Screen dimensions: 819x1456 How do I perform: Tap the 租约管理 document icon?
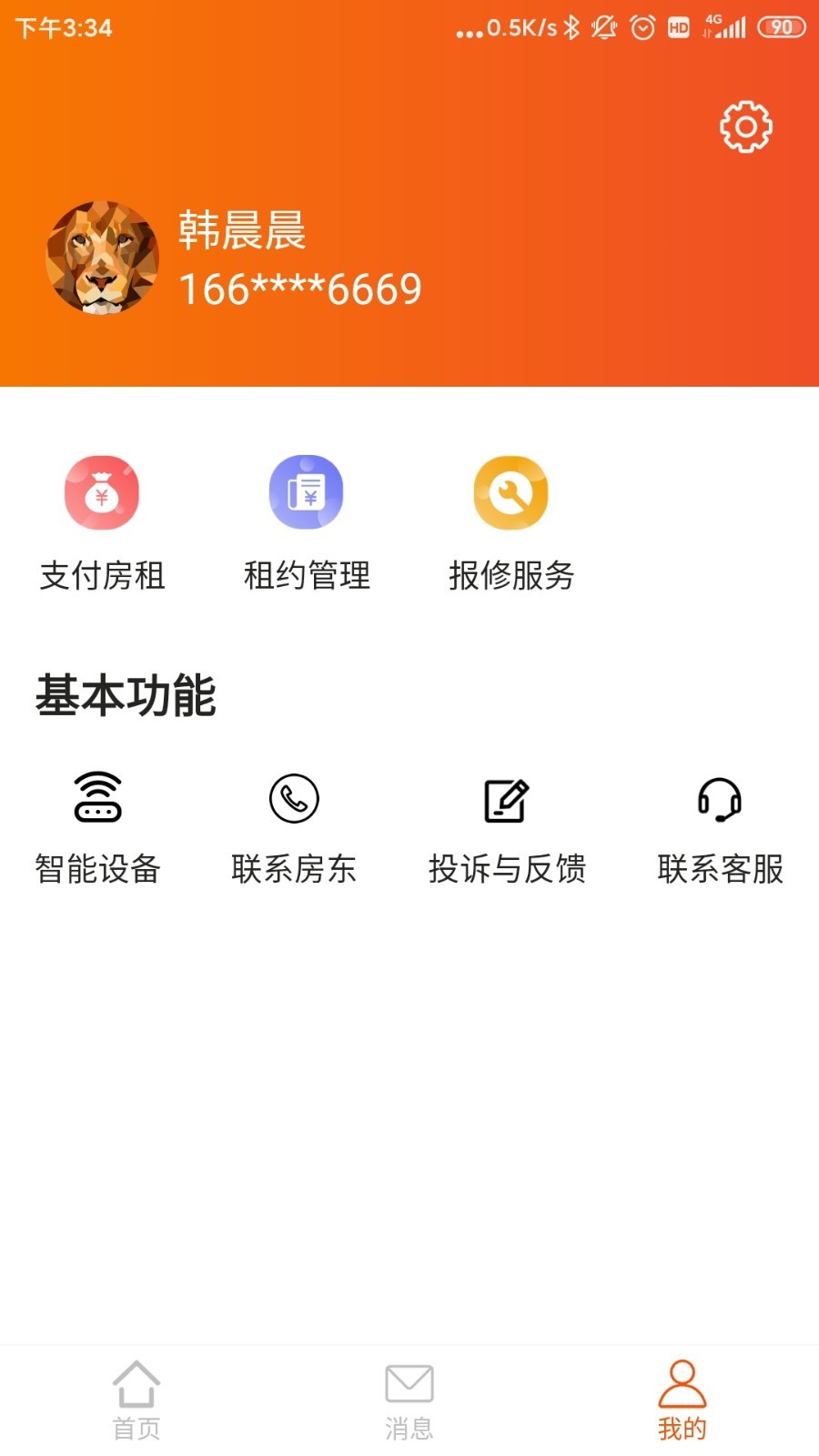307,491
